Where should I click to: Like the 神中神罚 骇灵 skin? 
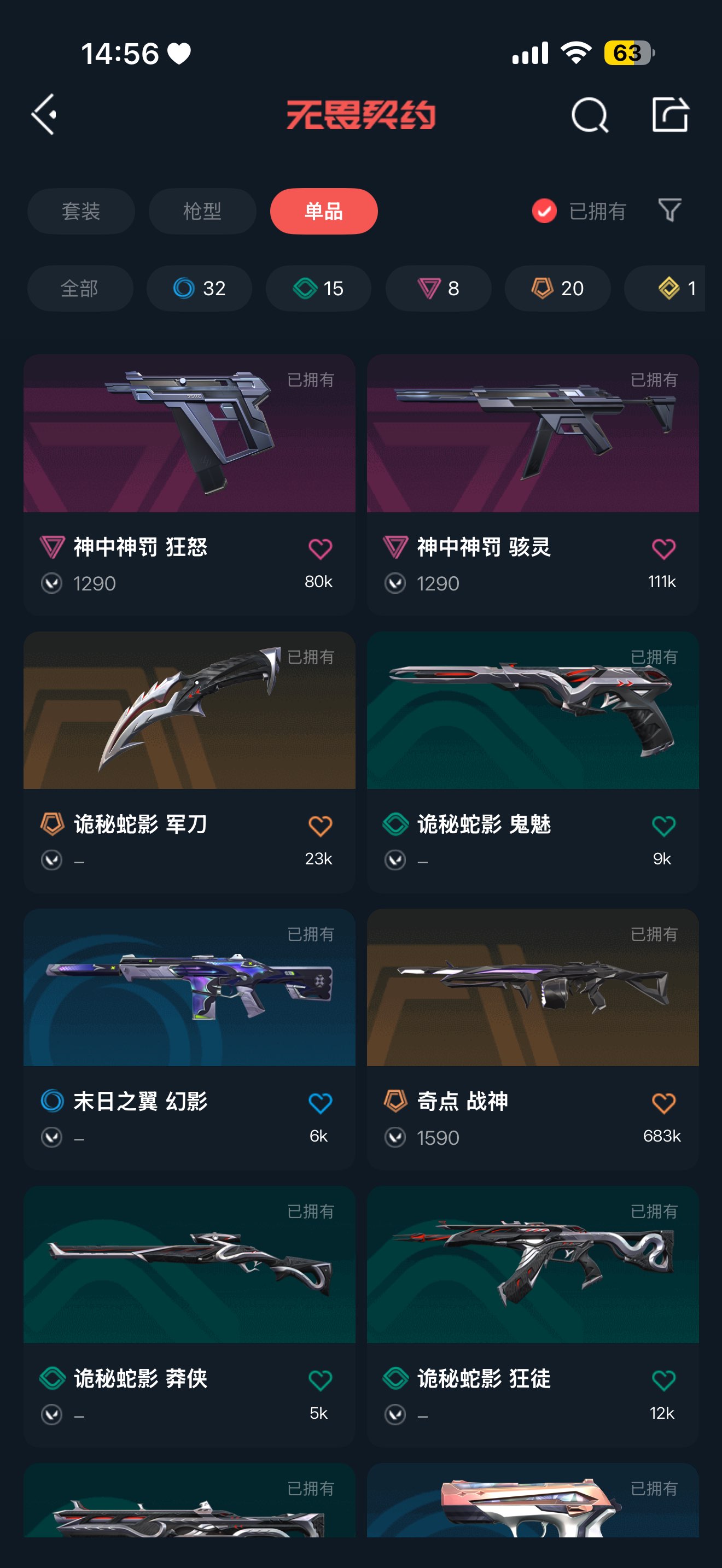pos(663,549)
